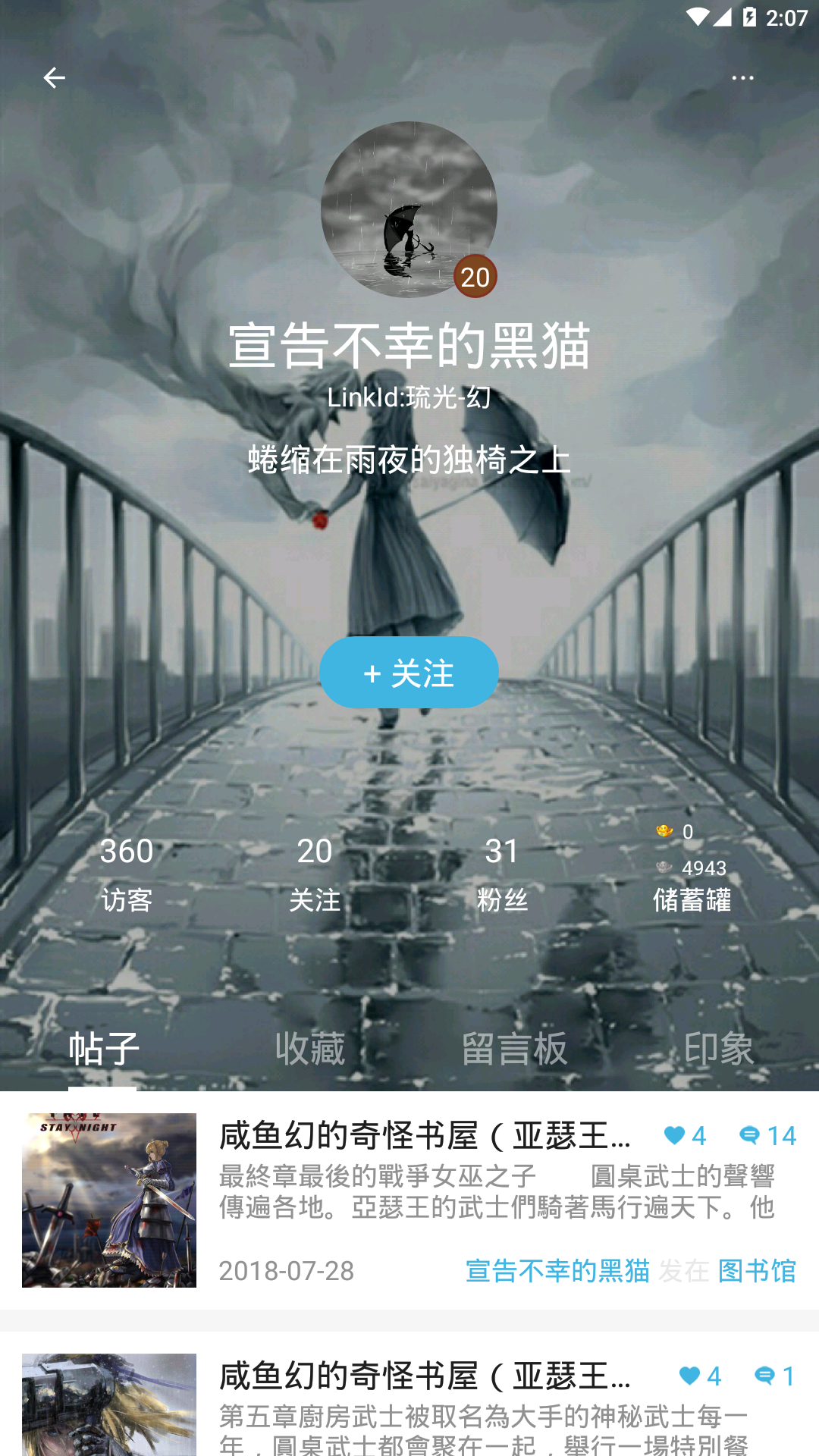Open the 关注 following list
Screen dimensions: 819x1456
tap(315, 874)
